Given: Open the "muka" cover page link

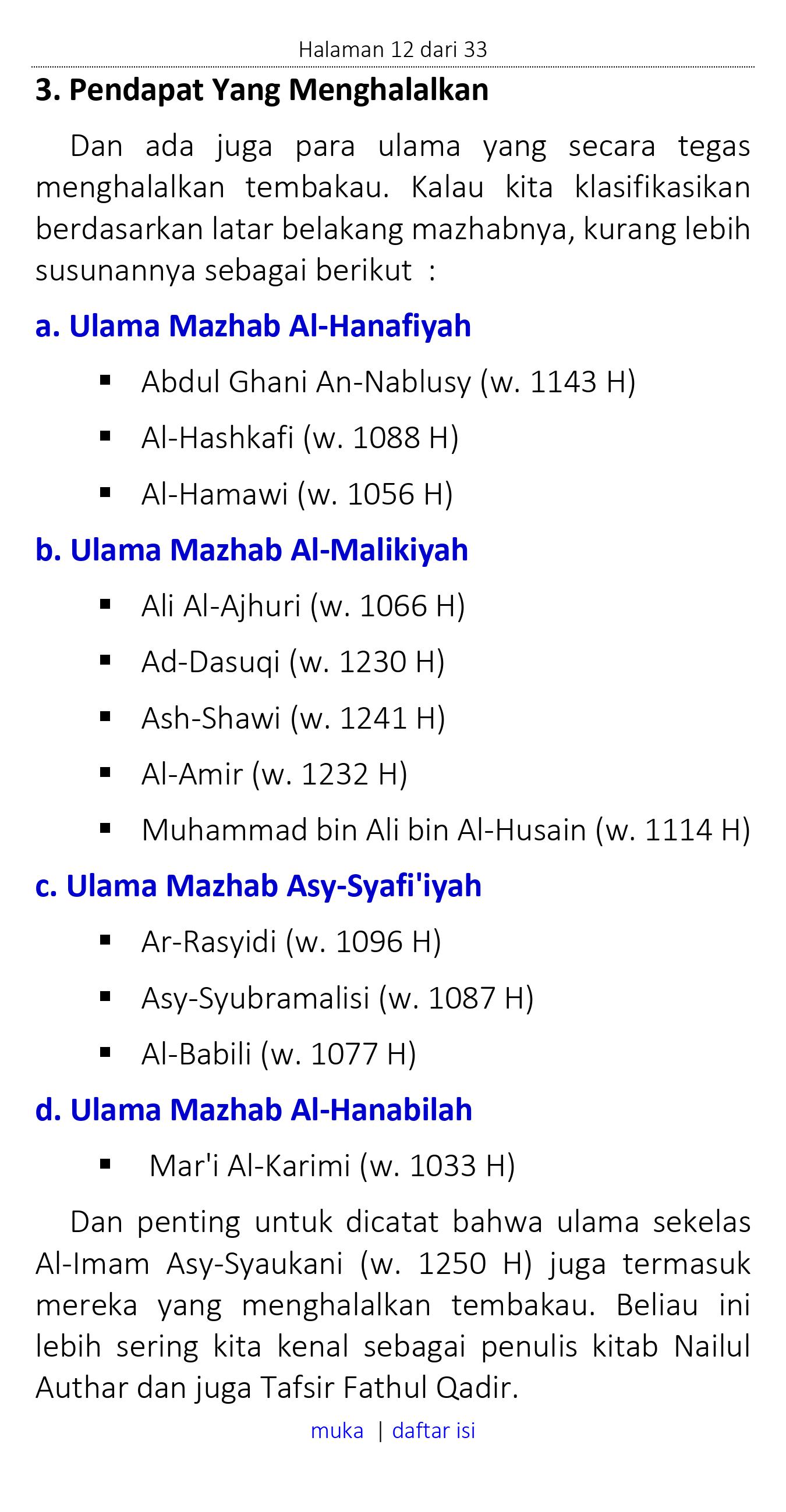Looking at the screenshot, I should point(337,1431).
